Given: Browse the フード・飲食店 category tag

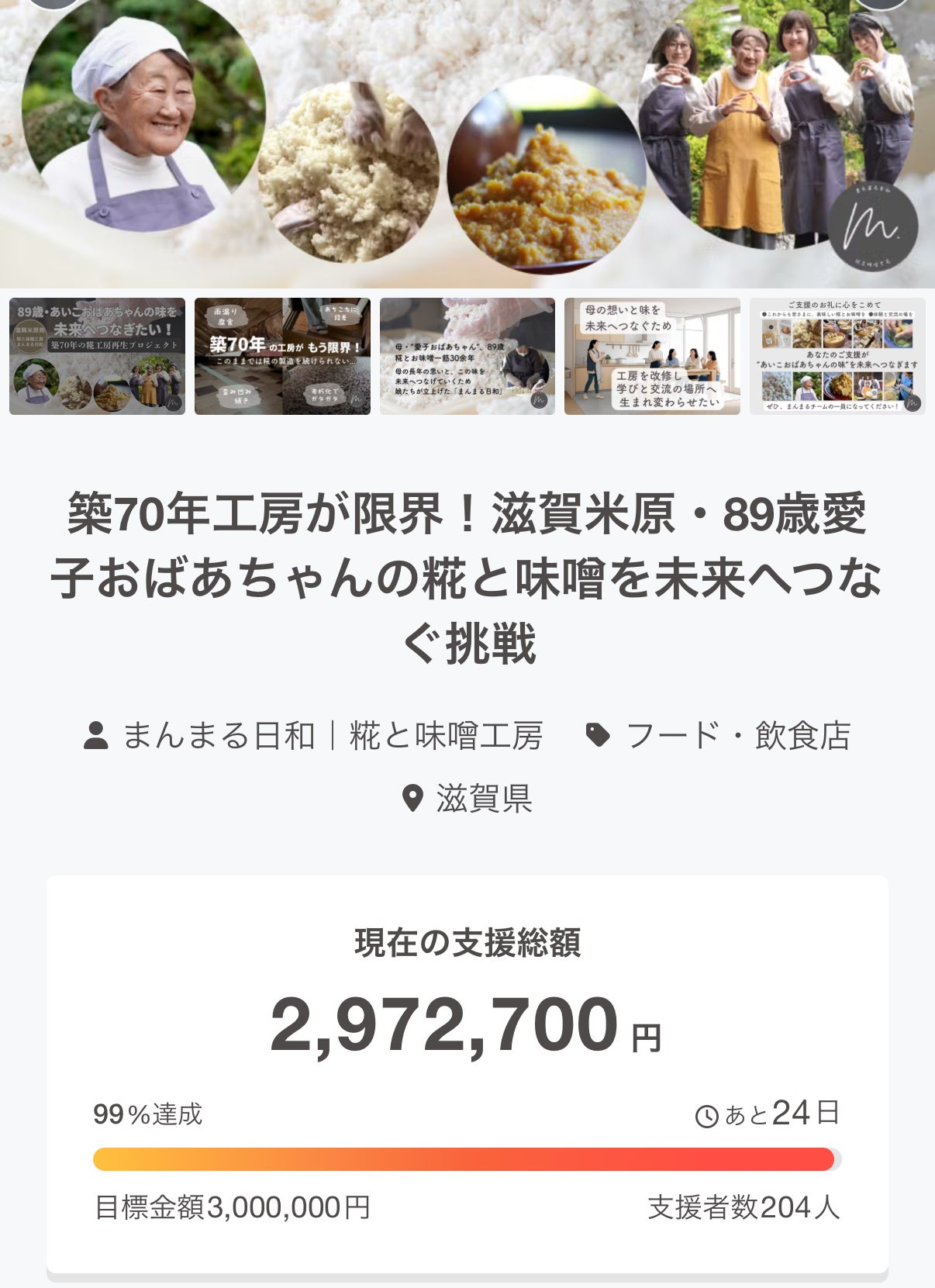Looking at the screenshot, I should (x=737, y=736).
